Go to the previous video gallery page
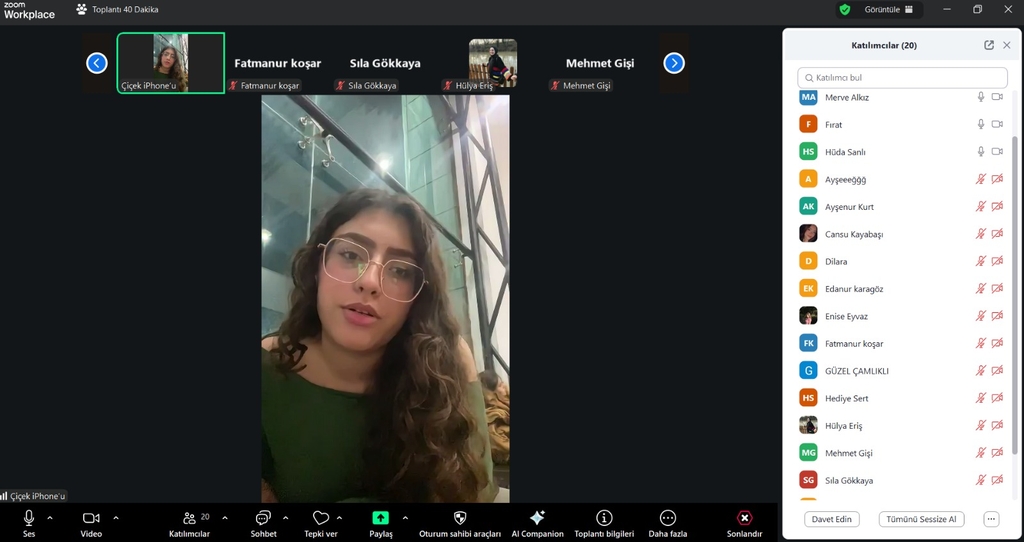 (97, 63)
